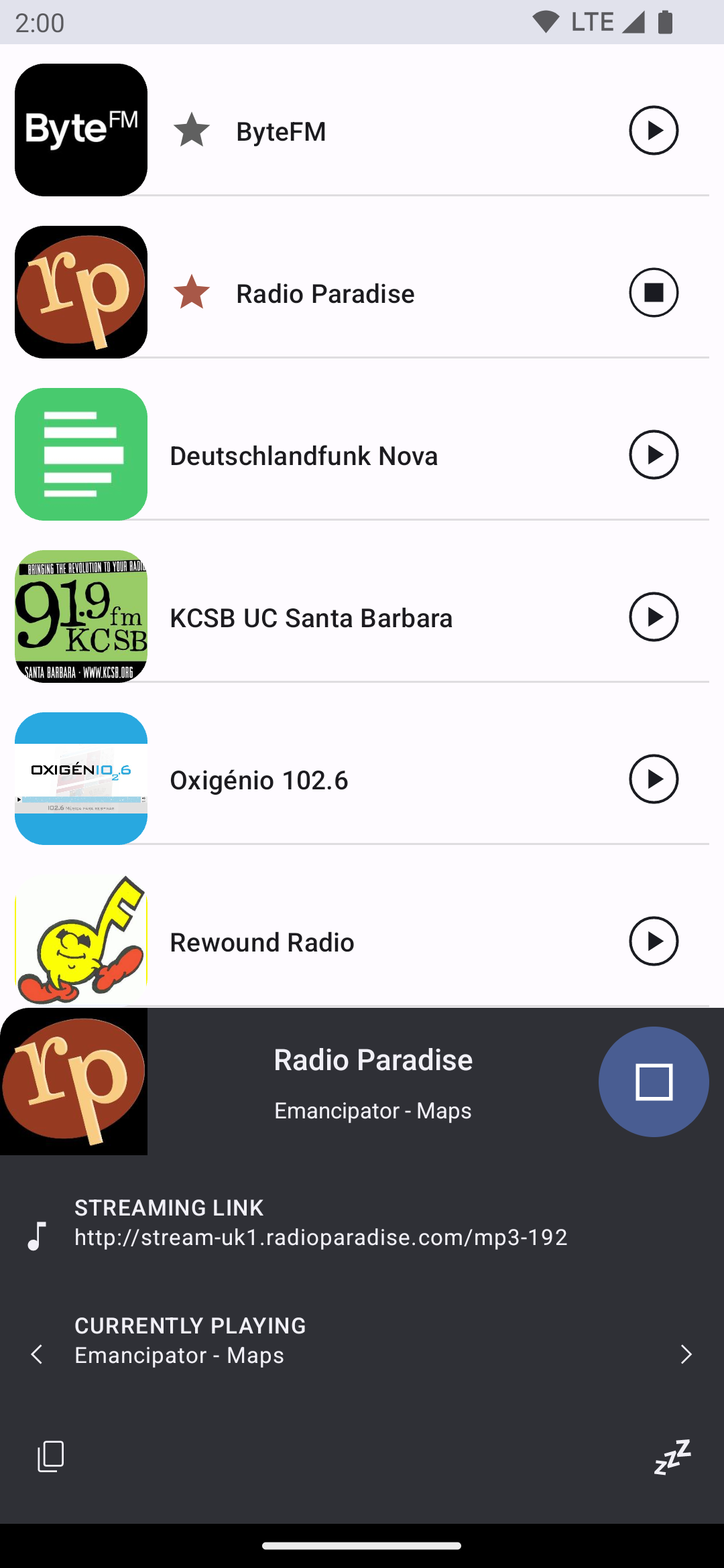Play the ByteFM station

tap(654, 131)
